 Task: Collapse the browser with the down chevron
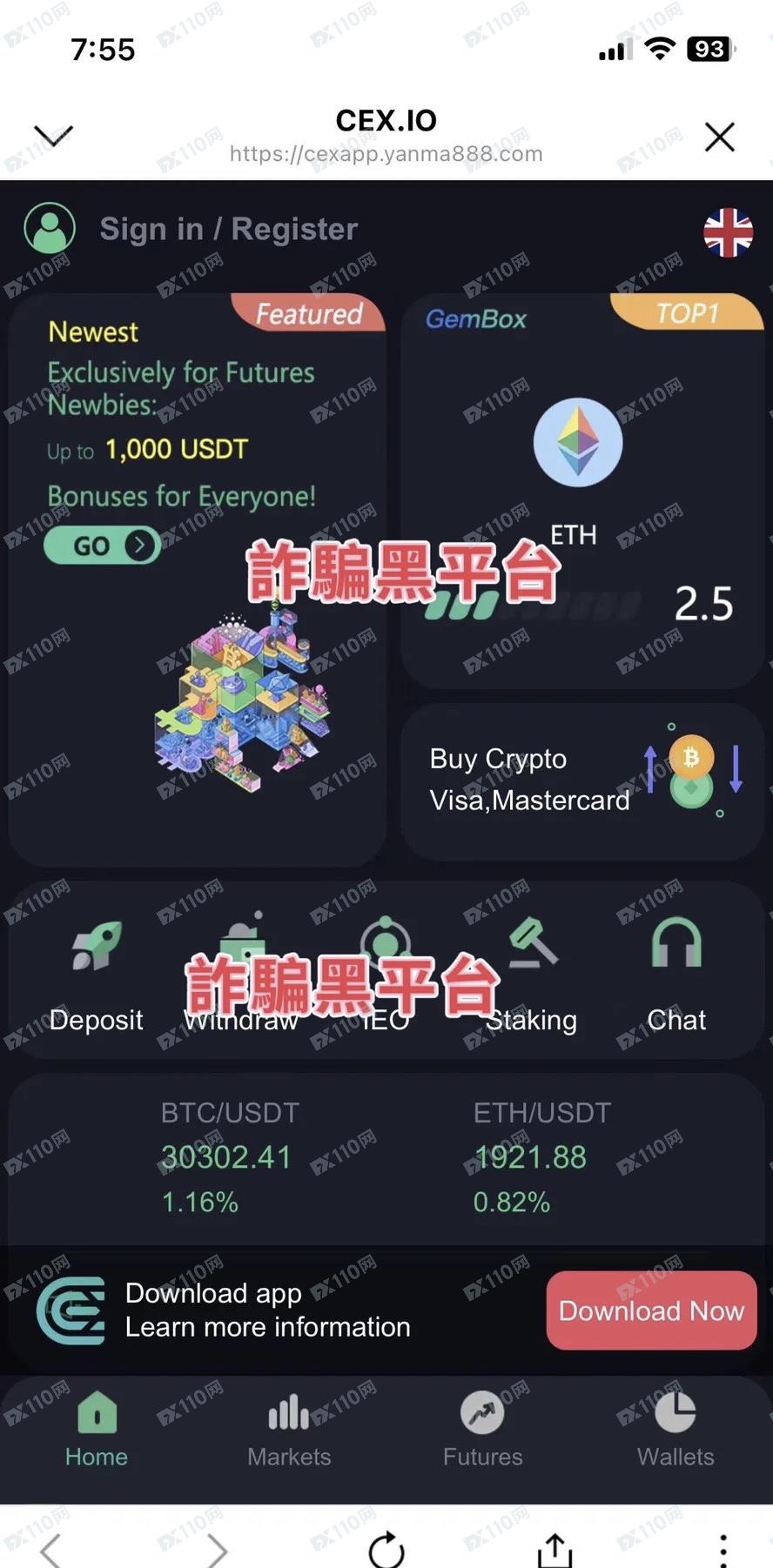click(53, 136)
